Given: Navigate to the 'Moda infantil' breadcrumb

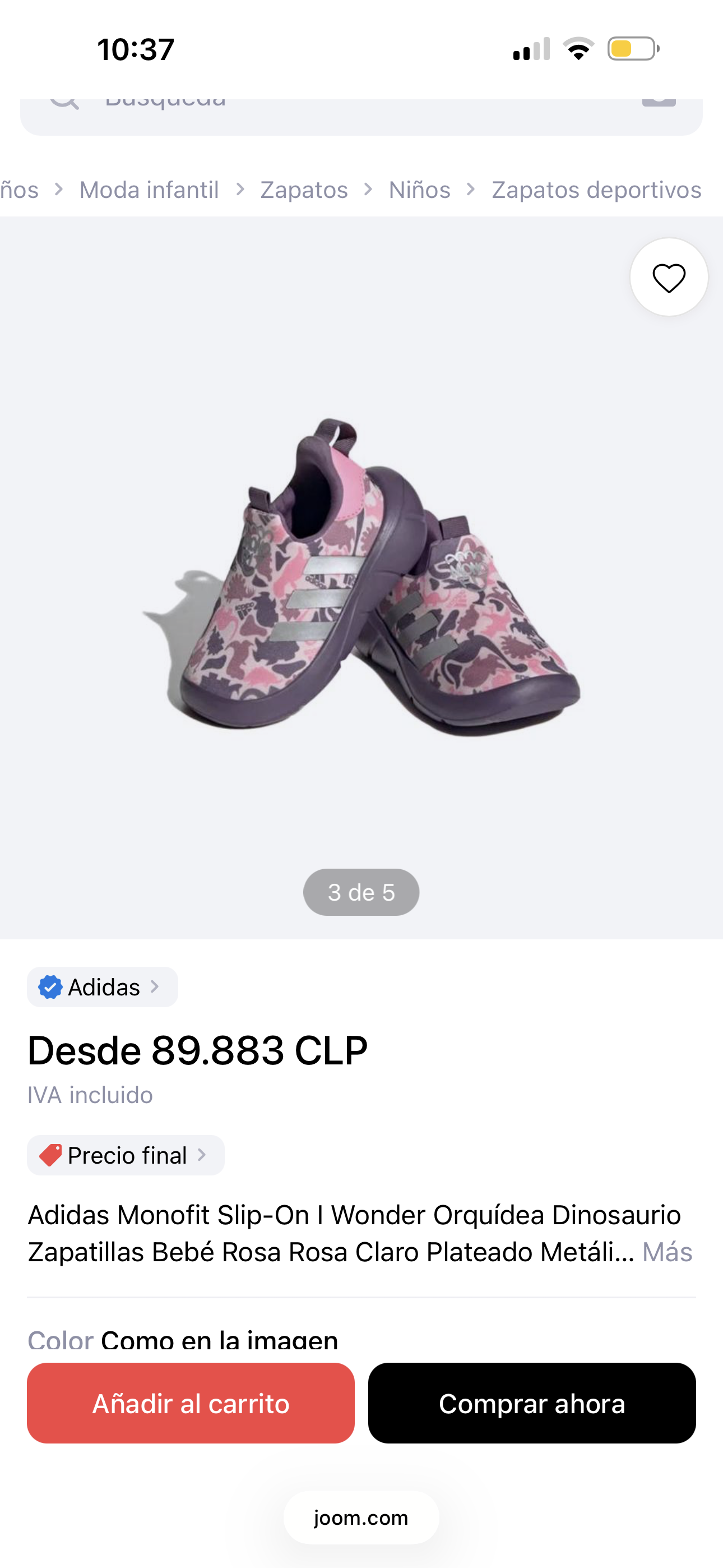Looking at the screenshot, I should coord(149,190).
